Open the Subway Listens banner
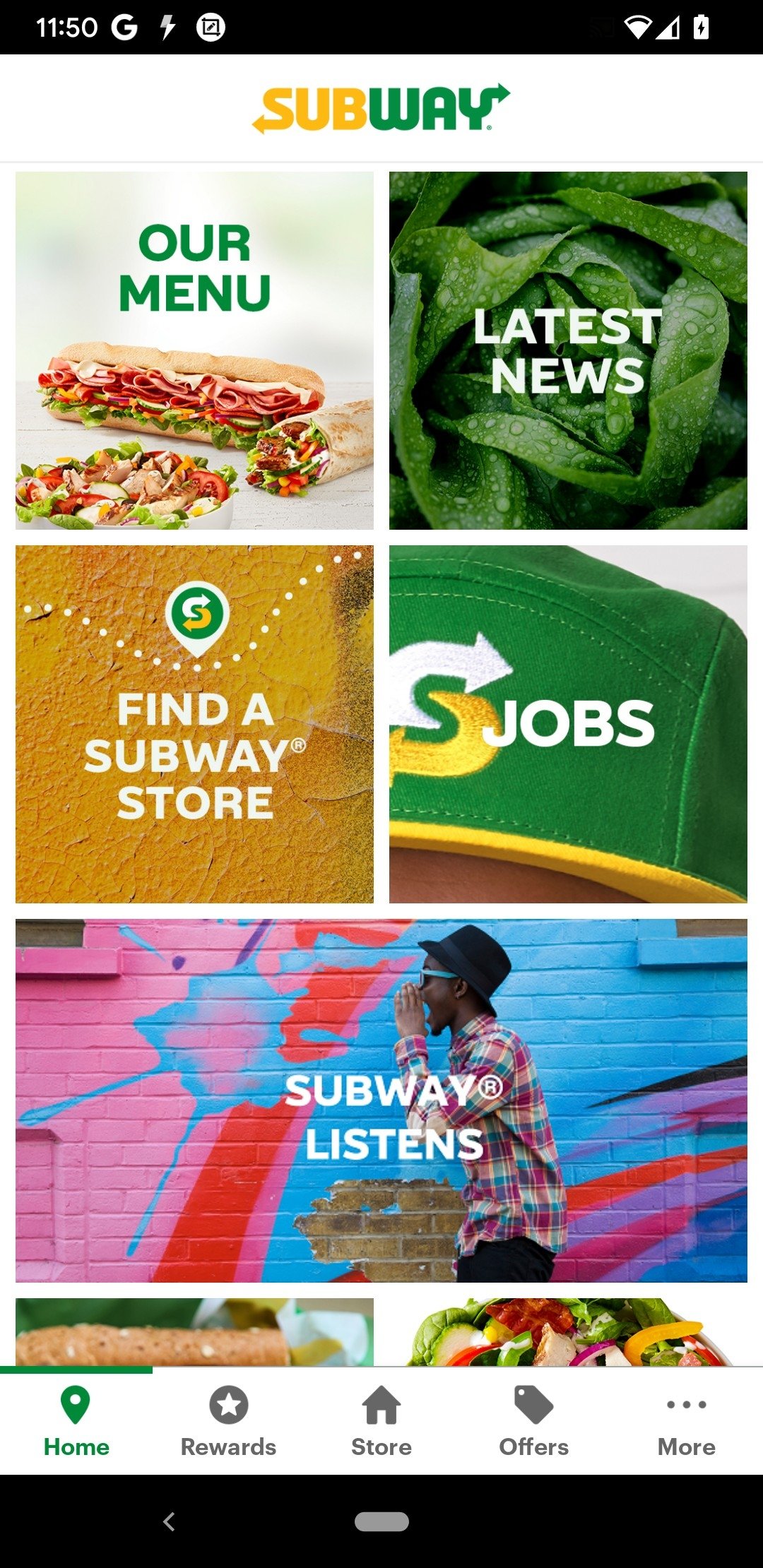The image size is (763, 1568). [x=381, y=1100]
